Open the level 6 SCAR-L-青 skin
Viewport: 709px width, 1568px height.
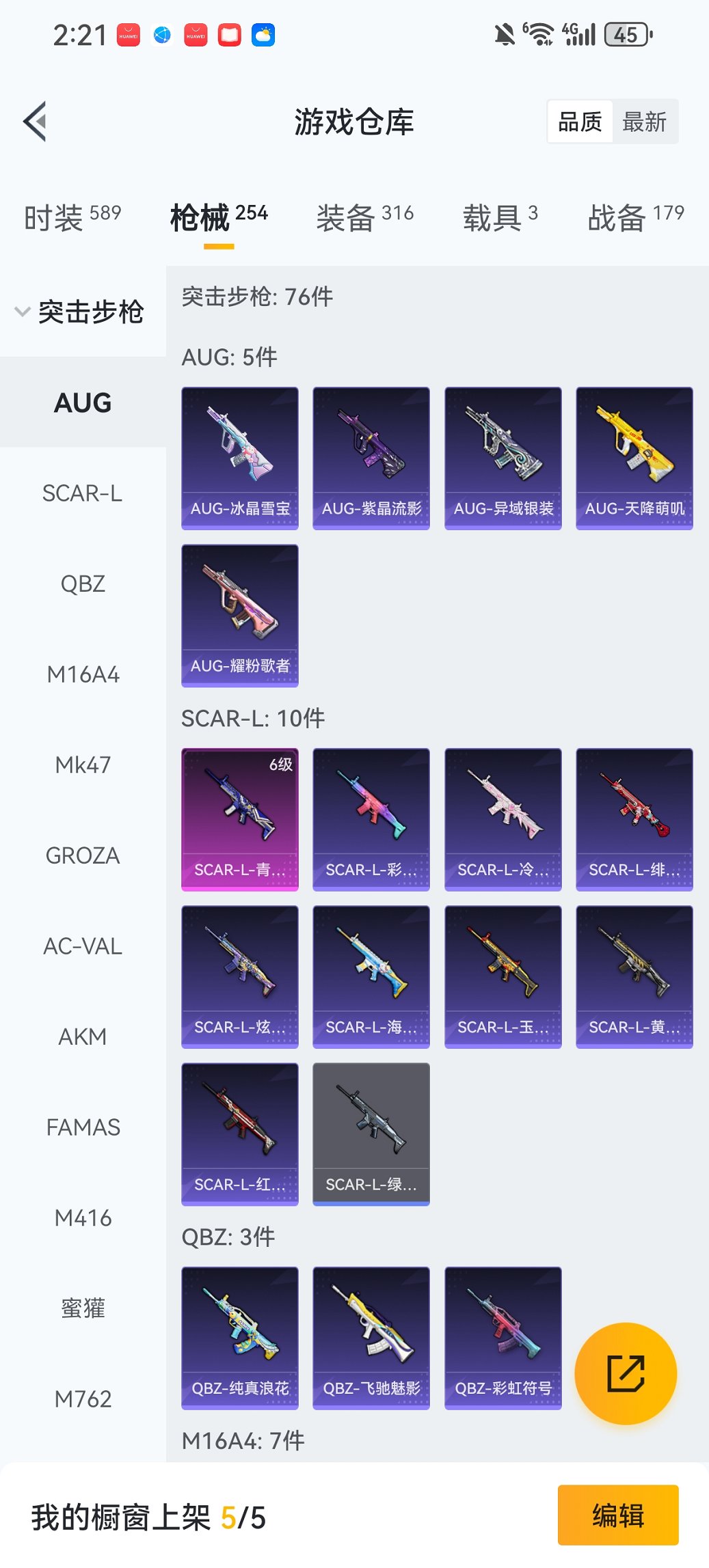coord(240,819)
